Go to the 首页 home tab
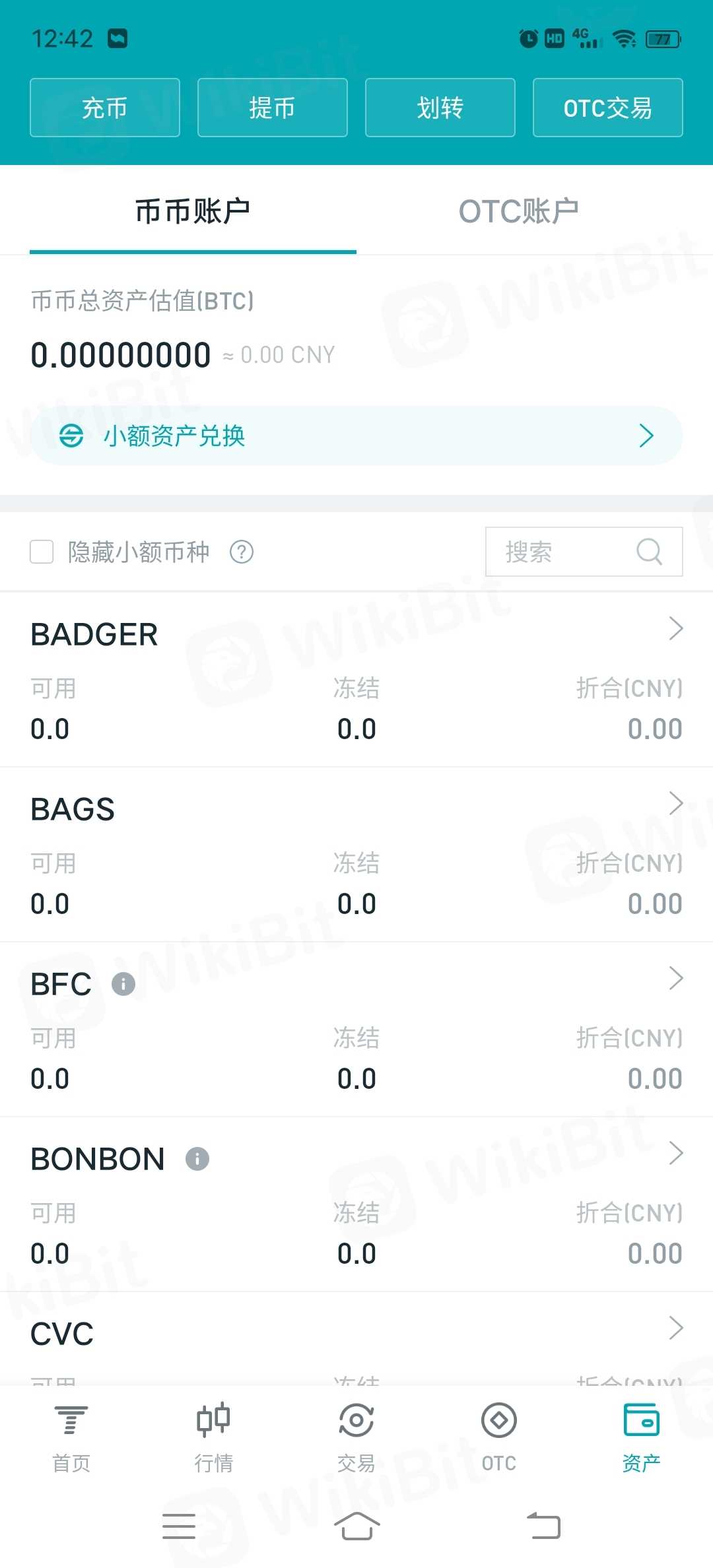 click(71, 1437)
